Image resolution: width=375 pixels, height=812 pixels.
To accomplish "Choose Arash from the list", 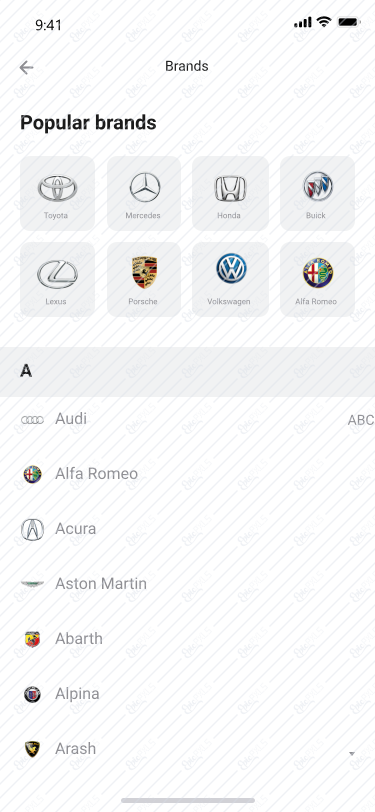I will click(171, 748).
